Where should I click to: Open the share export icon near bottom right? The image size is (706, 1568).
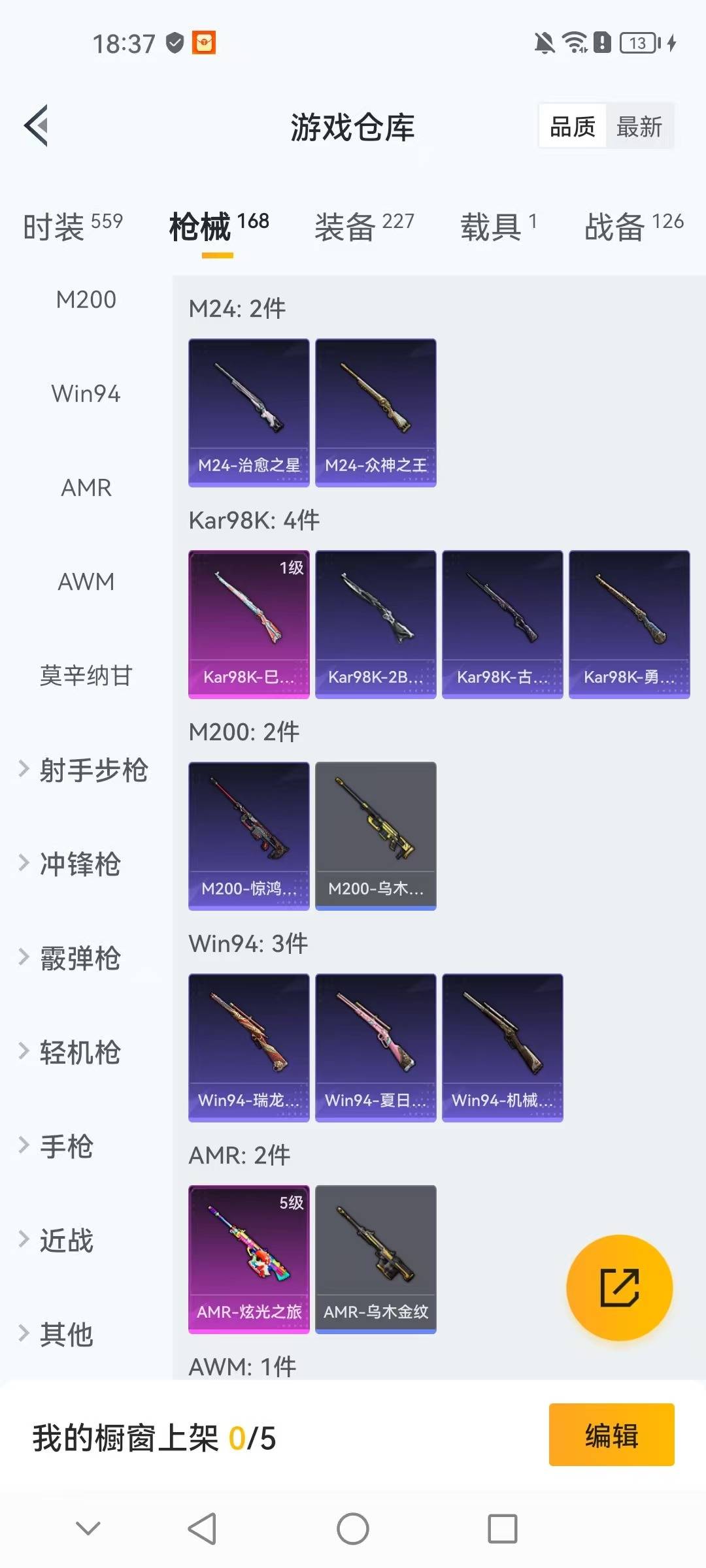(618, 1287)
